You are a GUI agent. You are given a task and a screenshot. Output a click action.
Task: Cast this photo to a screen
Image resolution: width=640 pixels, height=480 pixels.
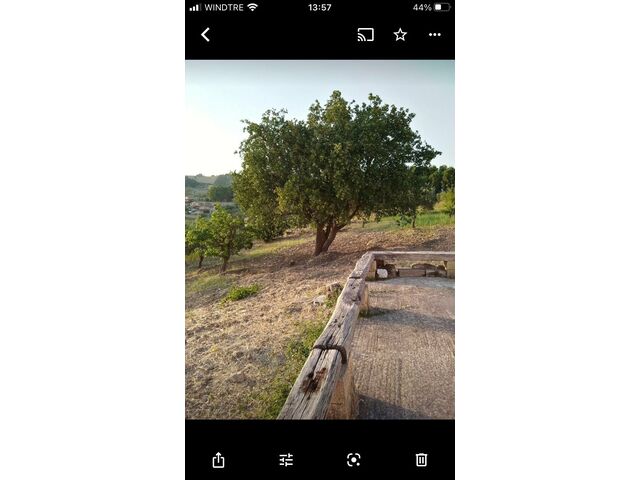coord(365,34)
